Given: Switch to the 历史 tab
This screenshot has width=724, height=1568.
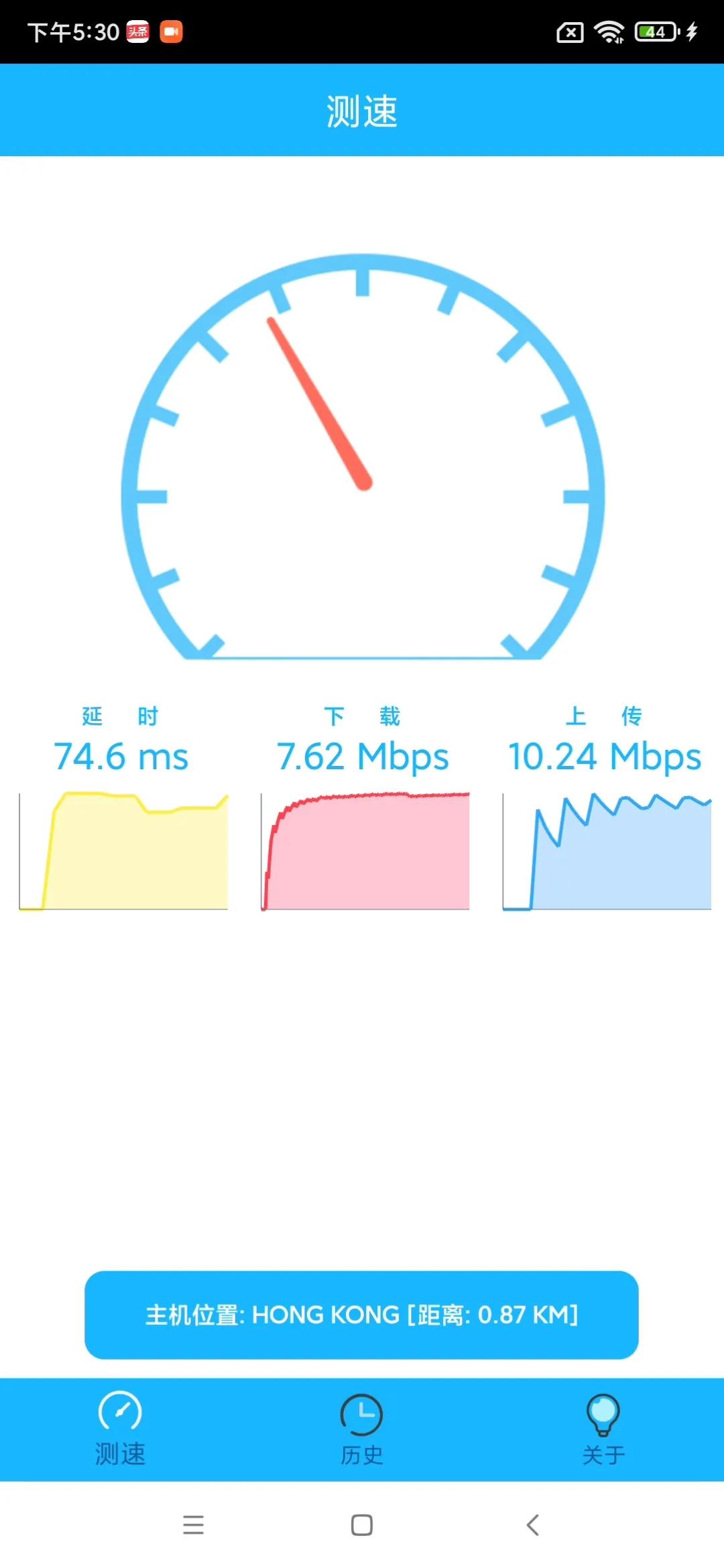Looking at the screenshot, I should click(x=361, y=1429).
